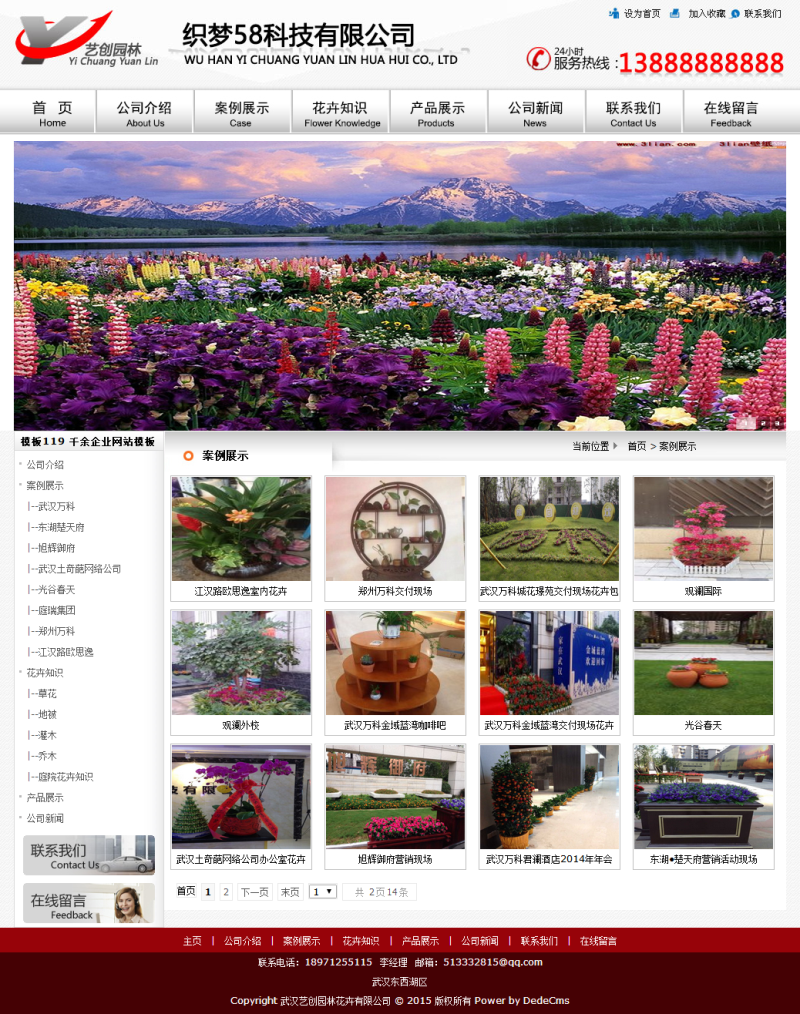
Task: Tap 下一页 next page button
Action: [254, 892]
